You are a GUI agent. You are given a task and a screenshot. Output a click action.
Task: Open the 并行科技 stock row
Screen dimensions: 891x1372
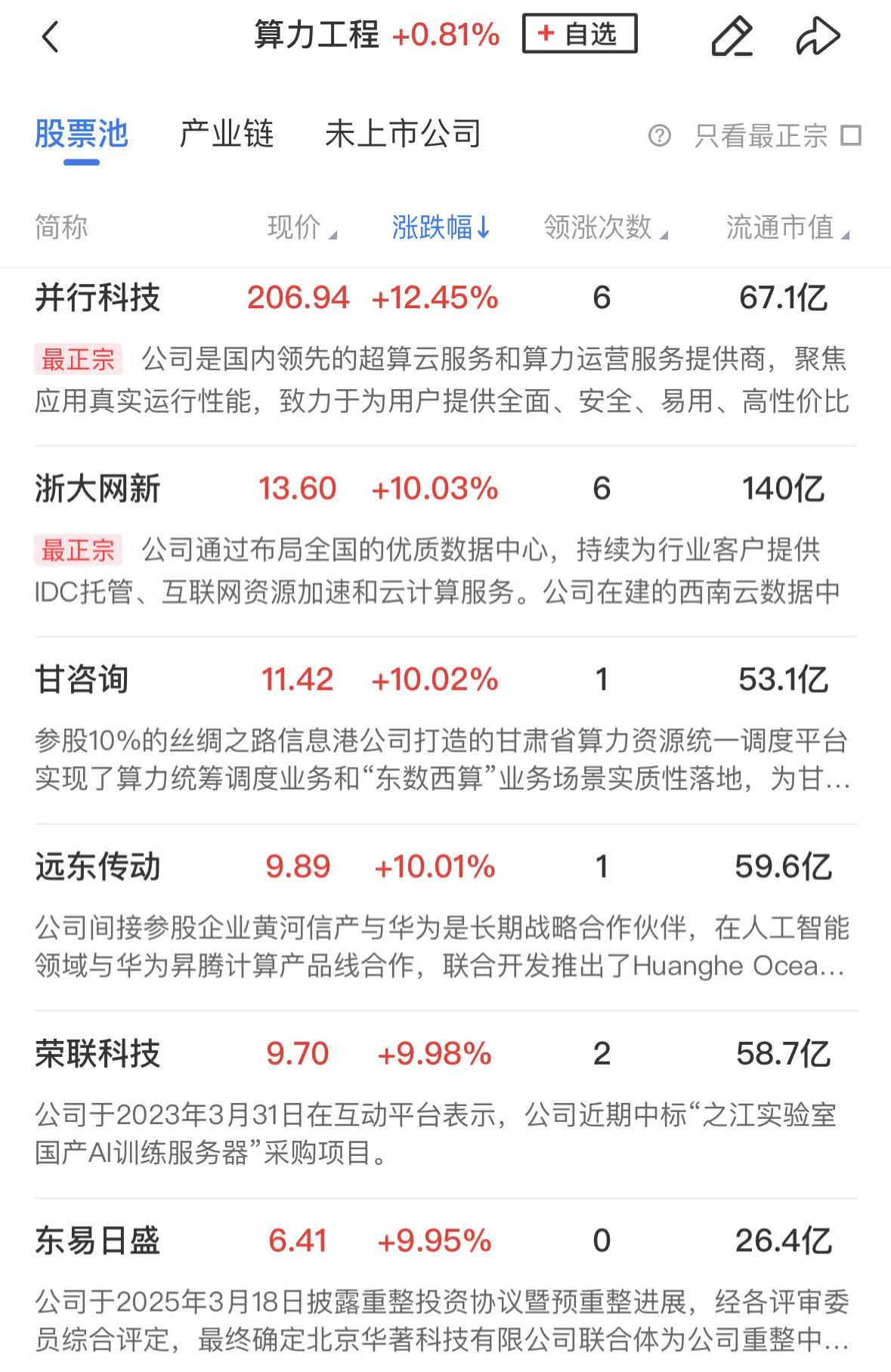pyautogui.click(x=98, y=298)
